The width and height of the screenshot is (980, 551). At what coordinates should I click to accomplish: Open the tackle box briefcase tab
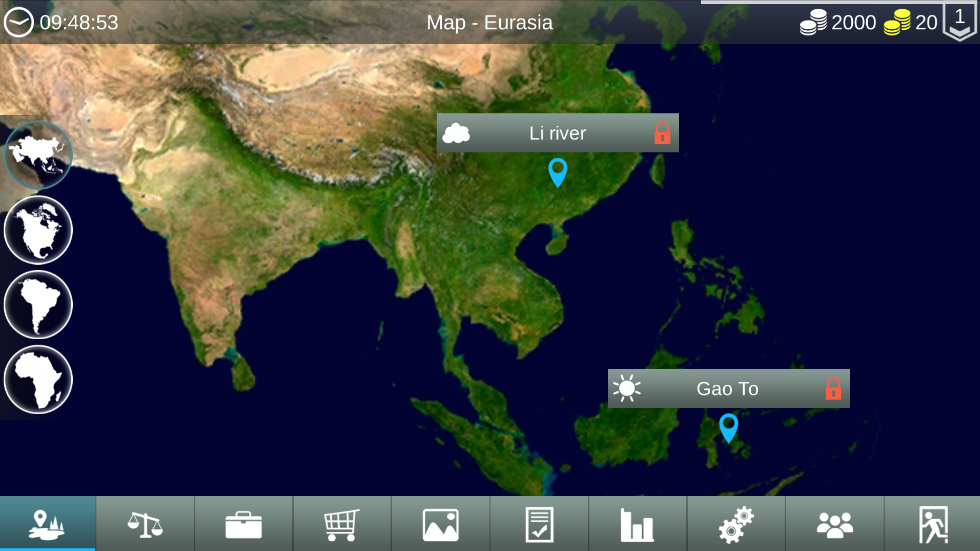coord(243,524)
